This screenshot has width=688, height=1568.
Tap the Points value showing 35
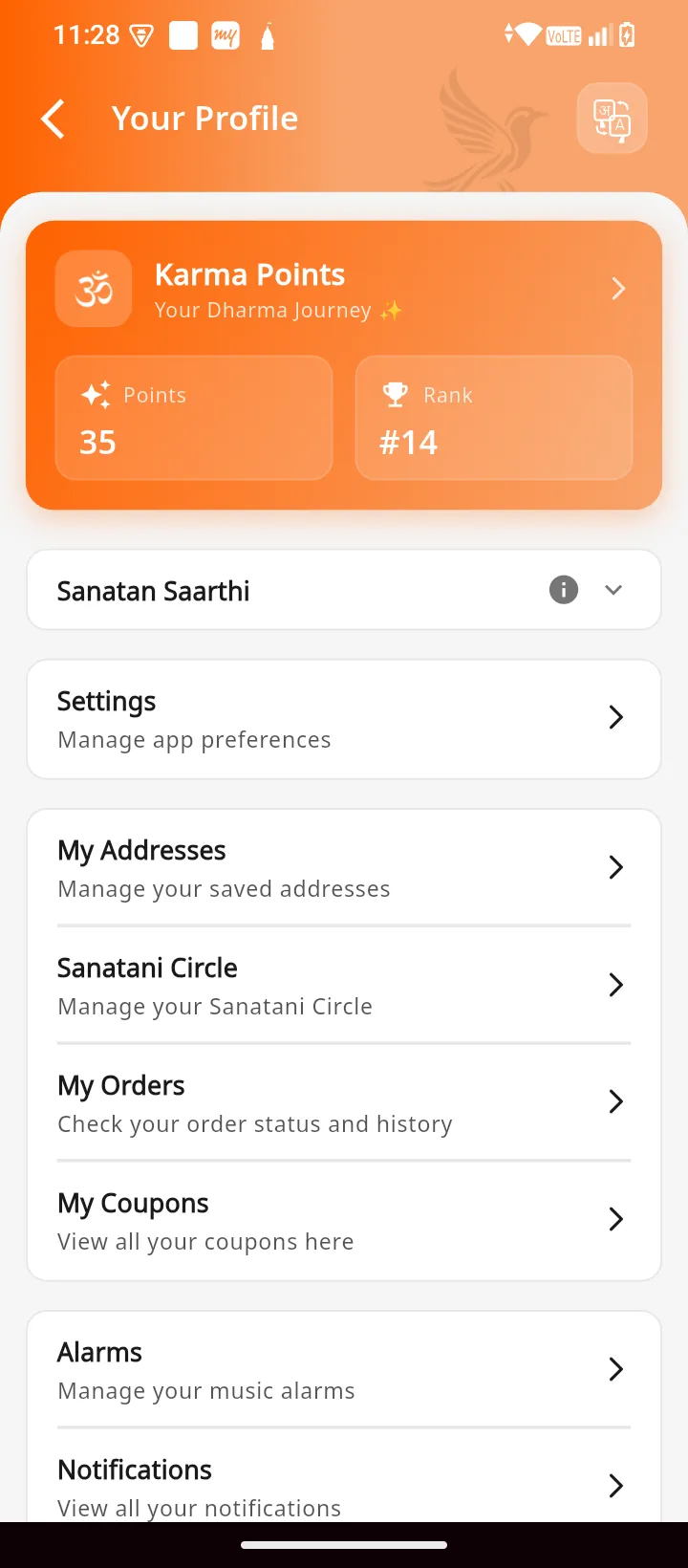[x=97, y=442]
